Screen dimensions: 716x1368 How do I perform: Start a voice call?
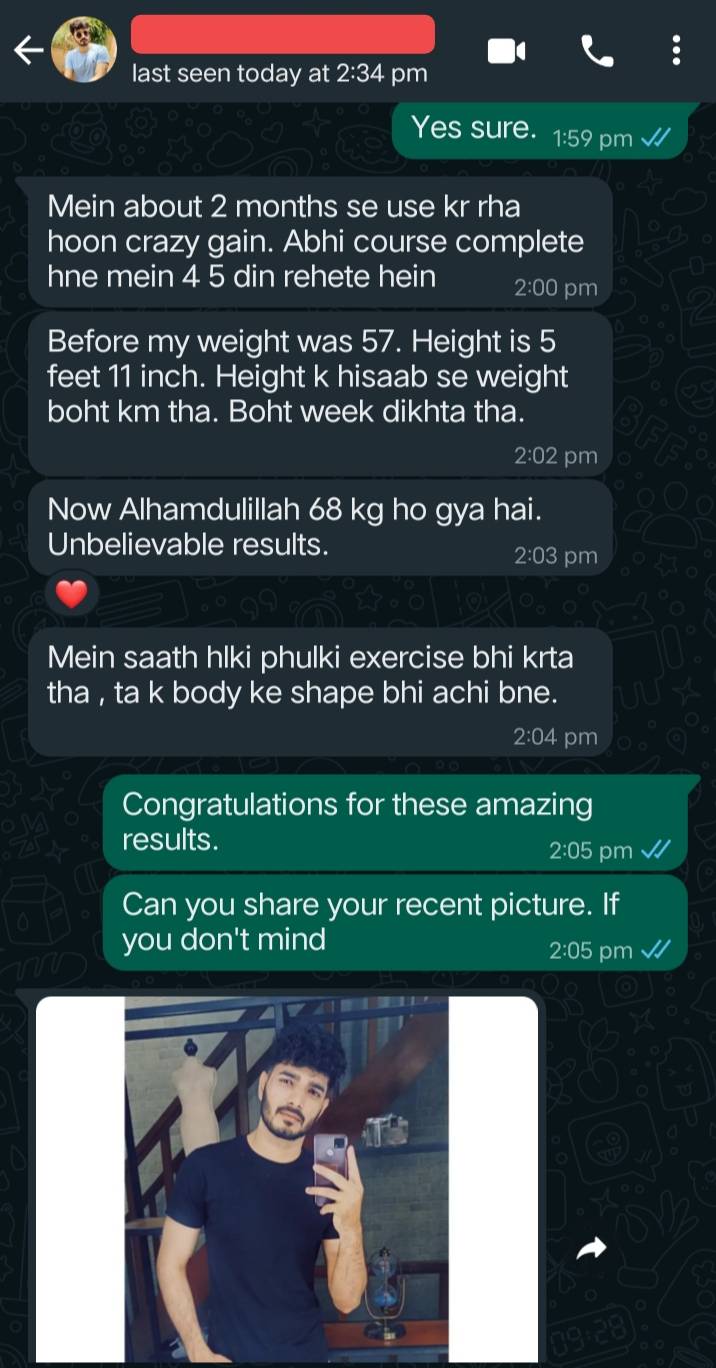click(597, 51)
